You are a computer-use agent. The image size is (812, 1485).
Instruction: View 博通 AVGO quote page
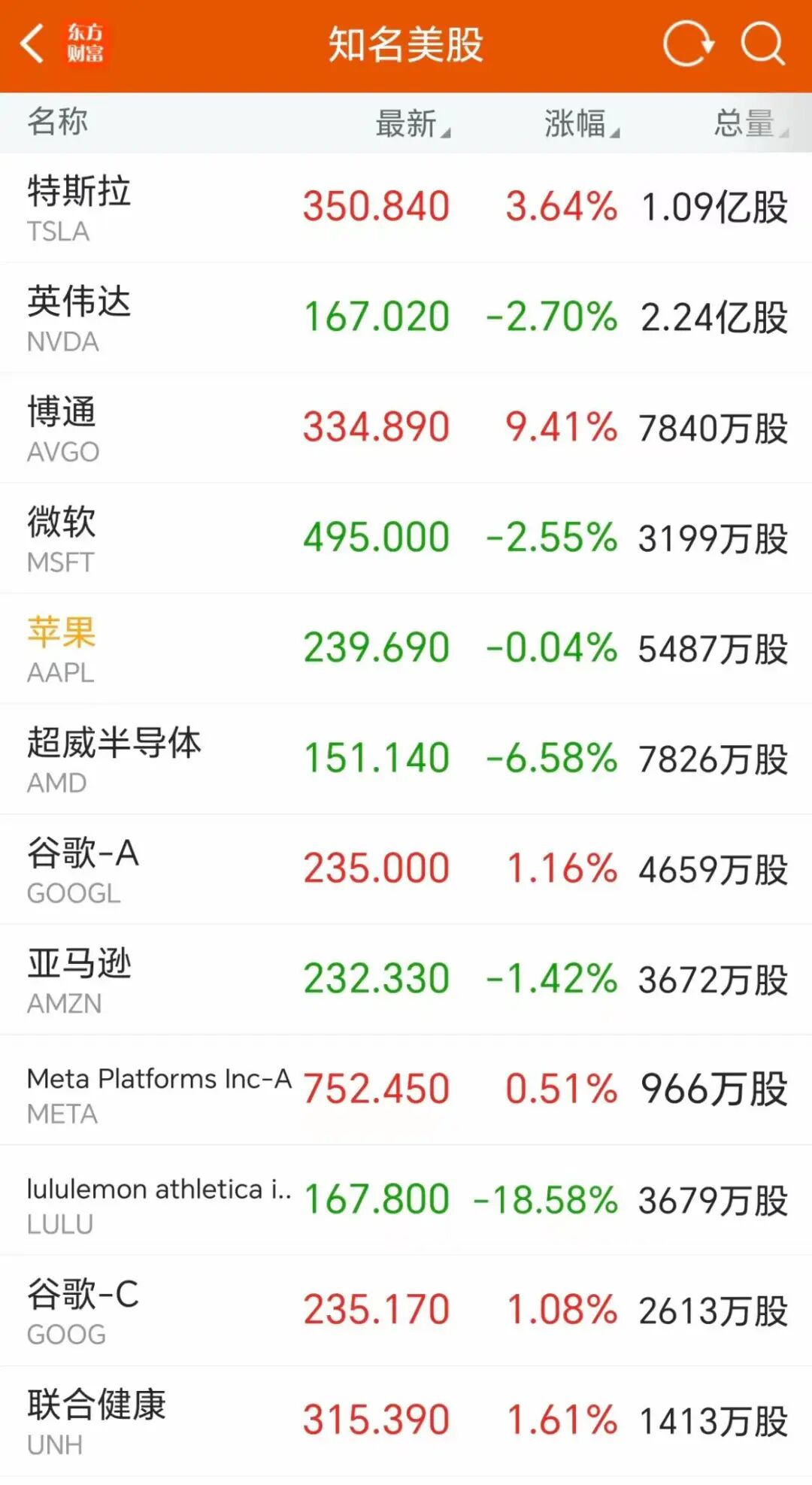[x=406, y=429]
